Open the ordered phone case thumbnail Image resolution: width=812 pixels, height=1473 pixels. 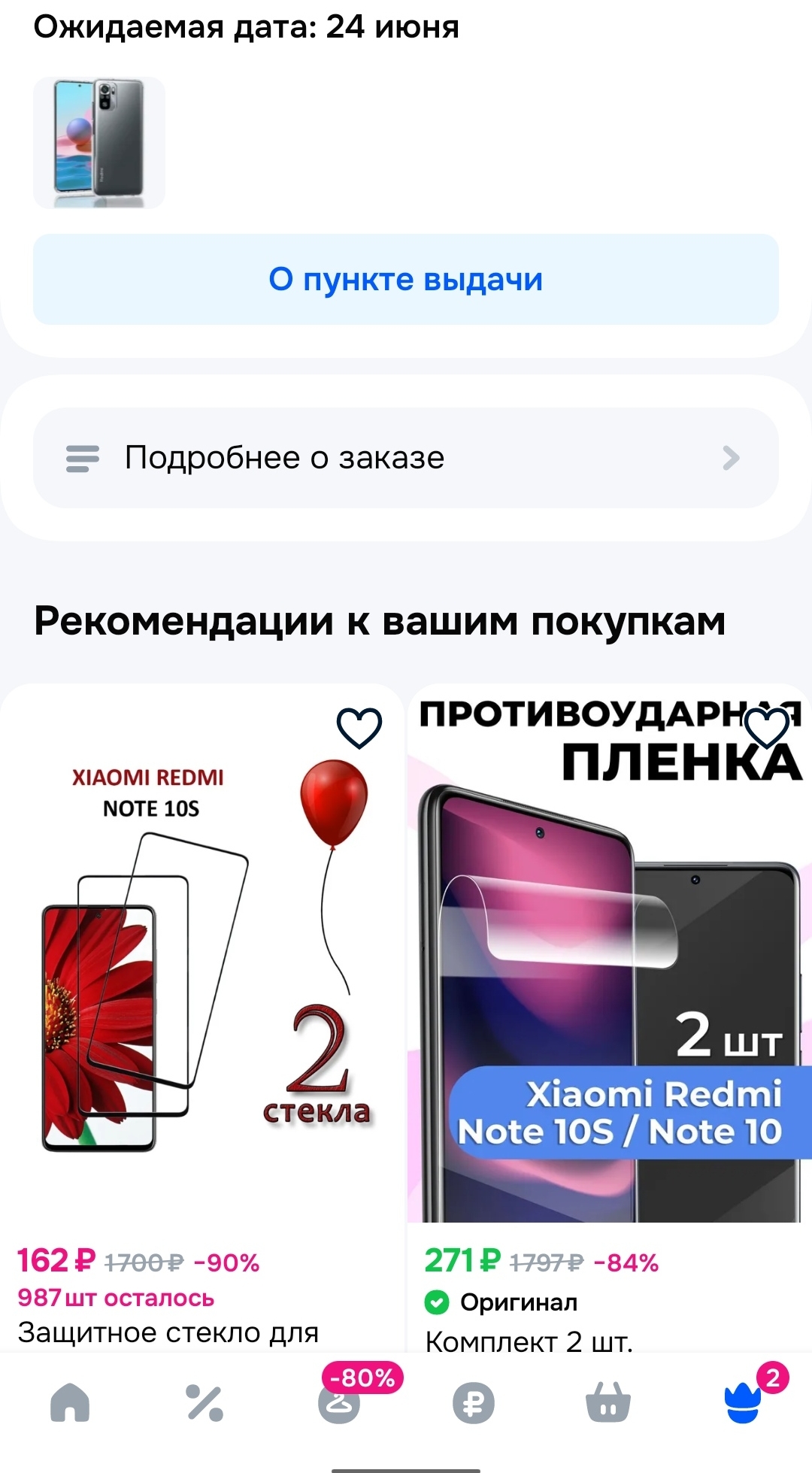pos(98,143)
